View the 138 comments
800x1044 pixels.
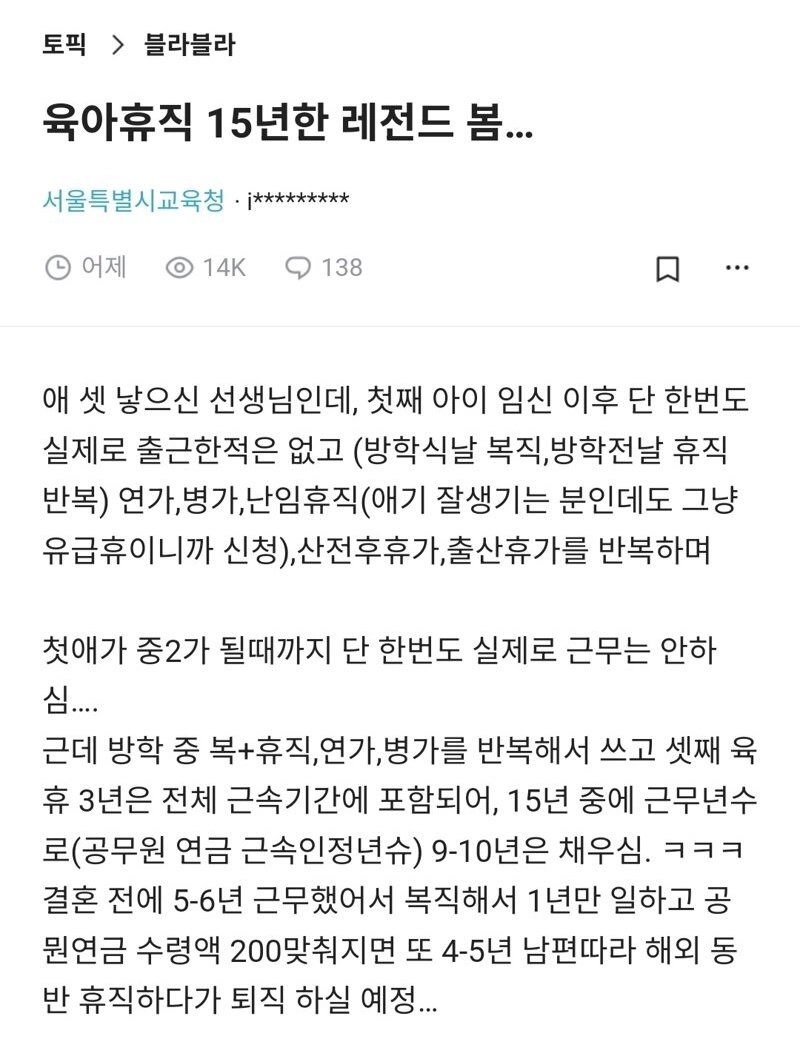click(x=324, y=268)
